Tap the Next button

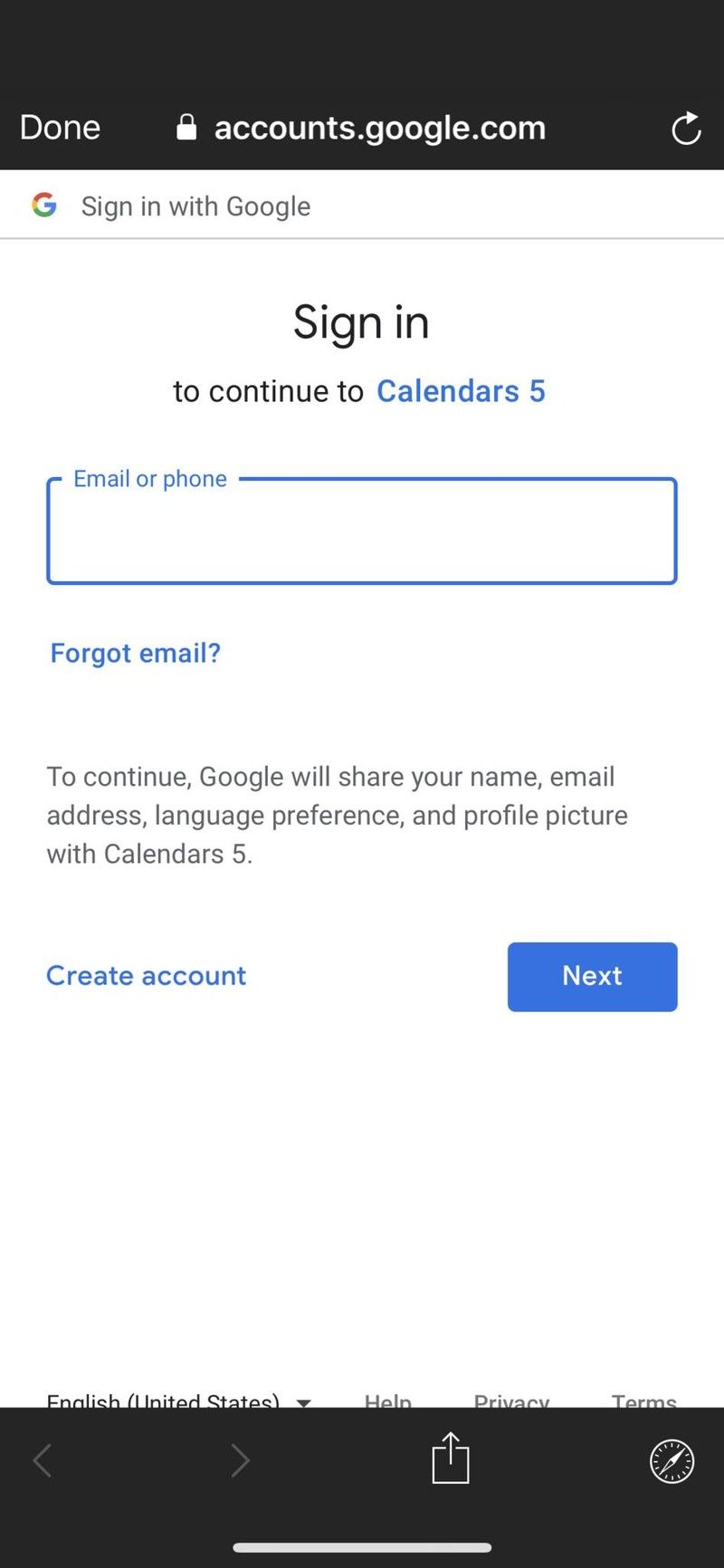592,976
